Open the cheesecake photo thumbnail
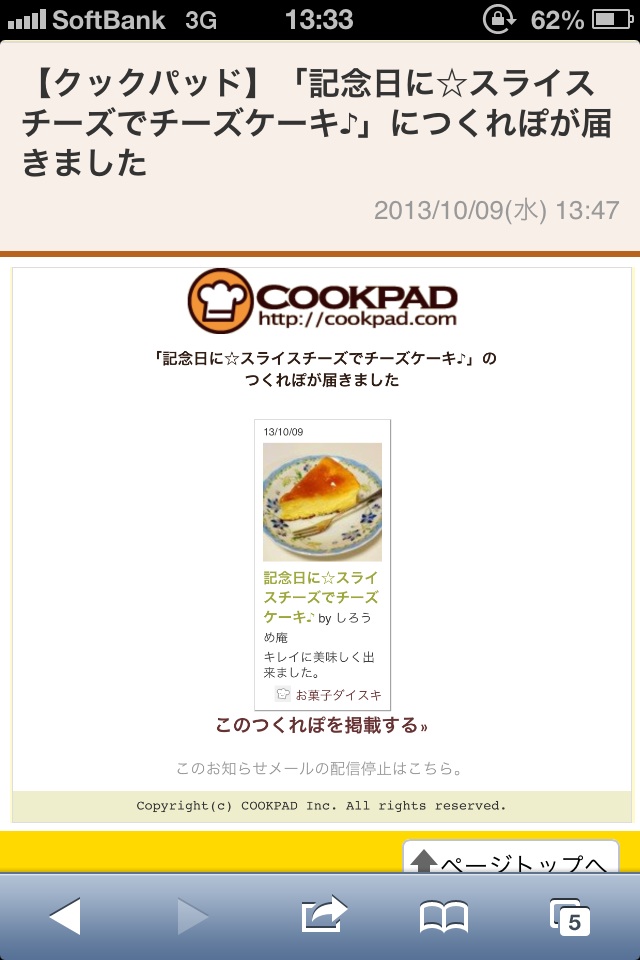 tap(322, 502)
